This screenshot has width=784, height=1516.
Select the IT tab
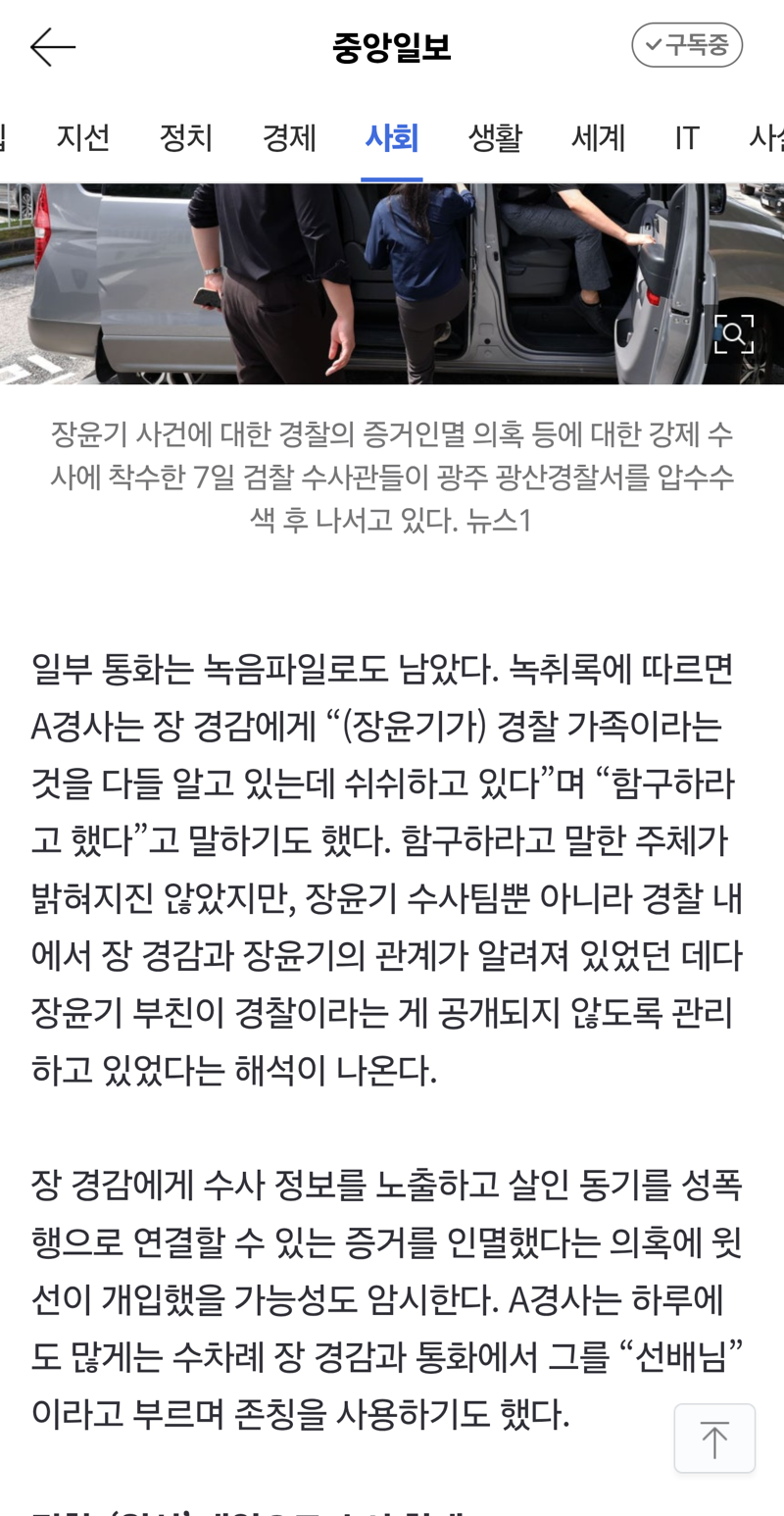[x=687, y=138]
